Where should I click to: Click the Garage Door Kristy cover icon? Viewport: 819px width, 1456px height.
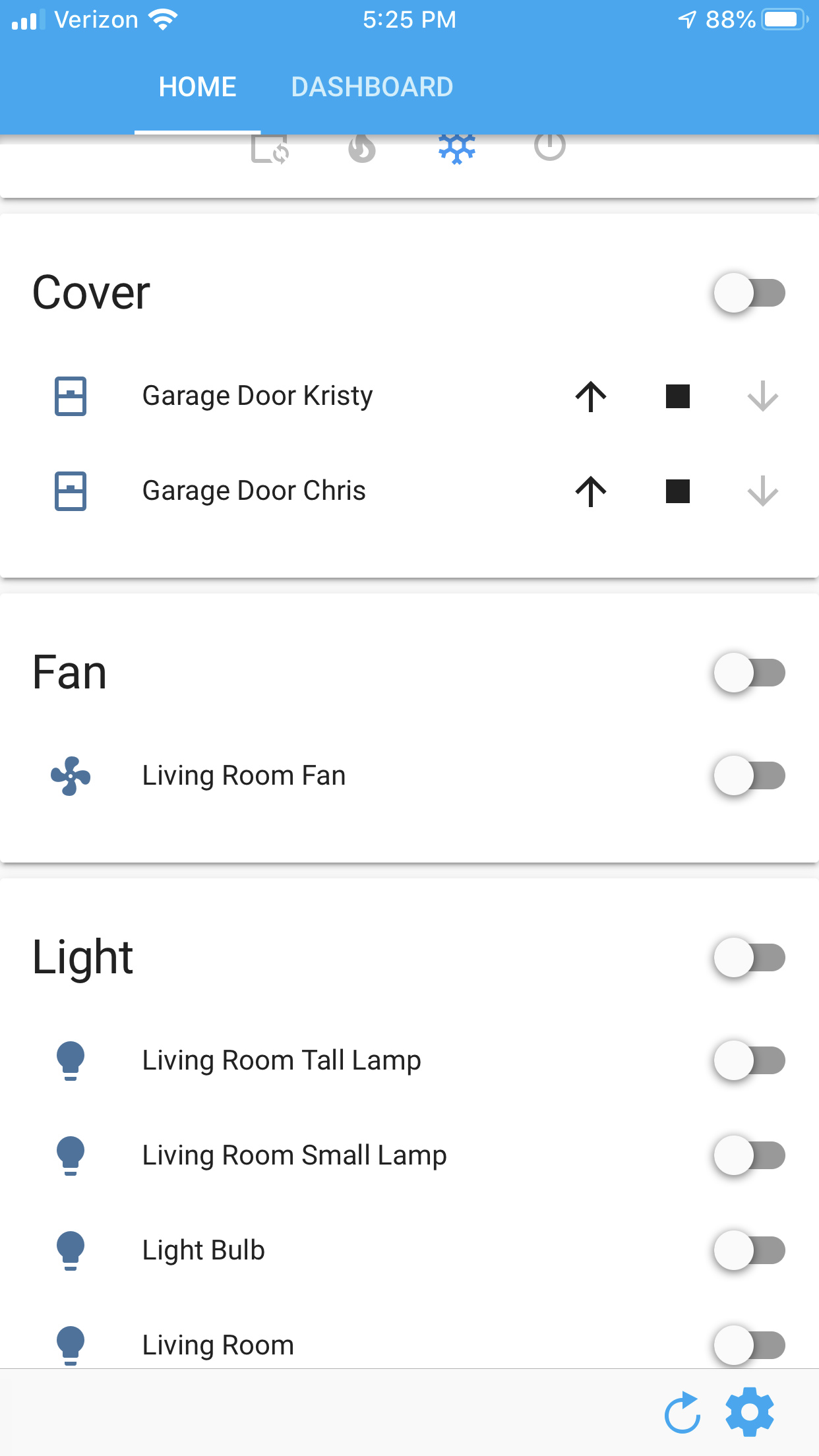click(x=71, y=396)
